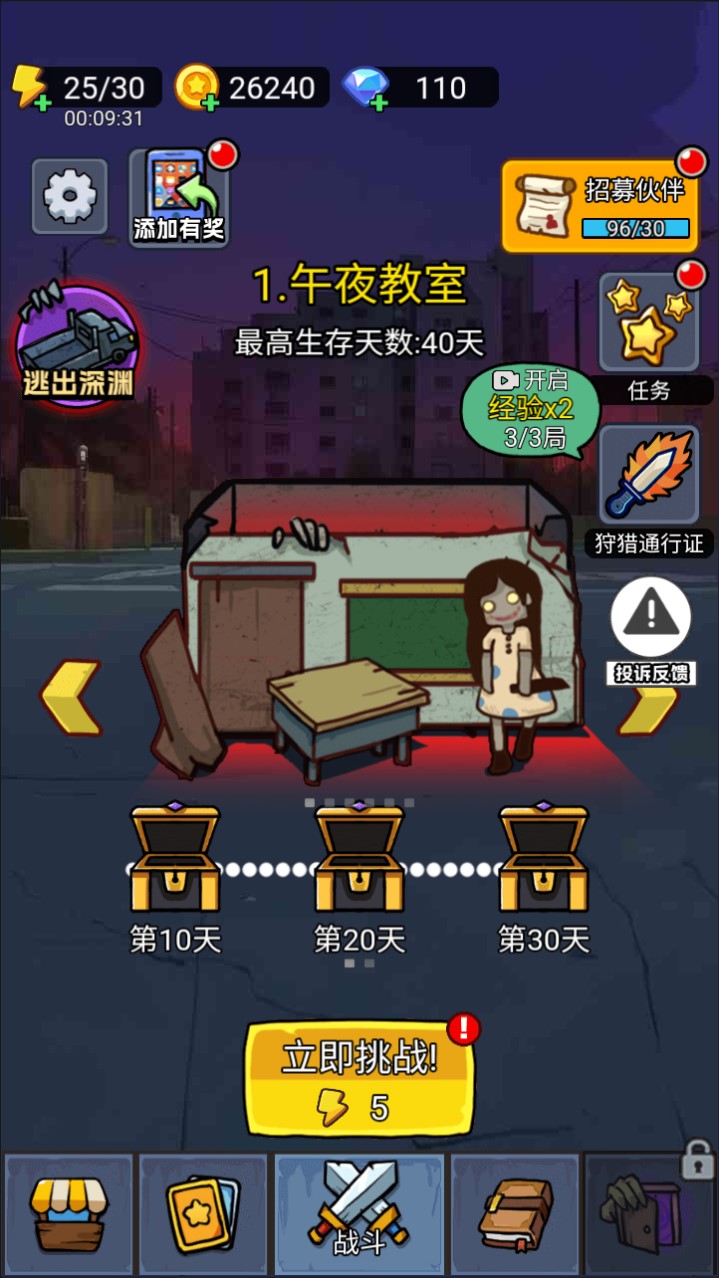
Task: Open the settings gear
Action: click(x=70, y=196)
